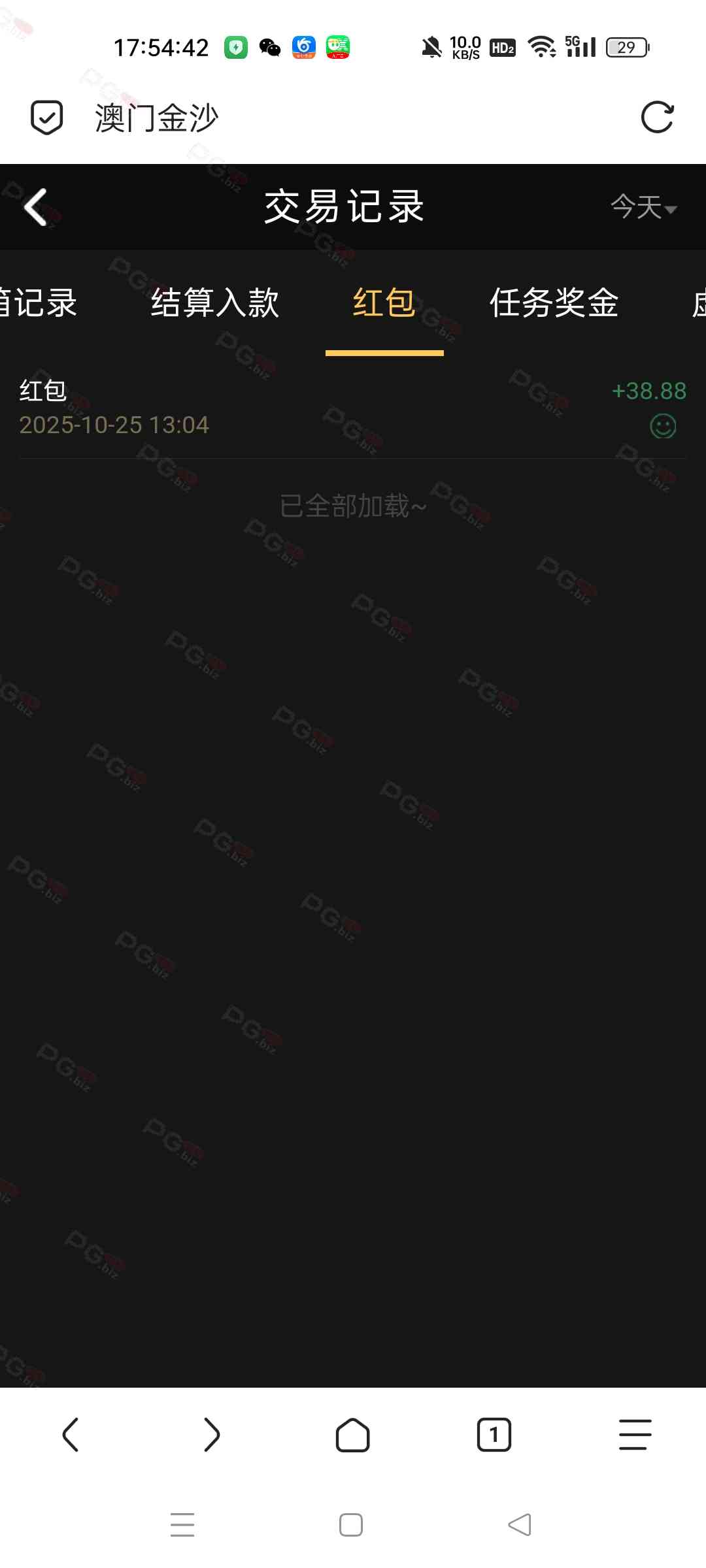Open the browser menu
This screenshot has height=1568, width=706.
(635, 1435)
